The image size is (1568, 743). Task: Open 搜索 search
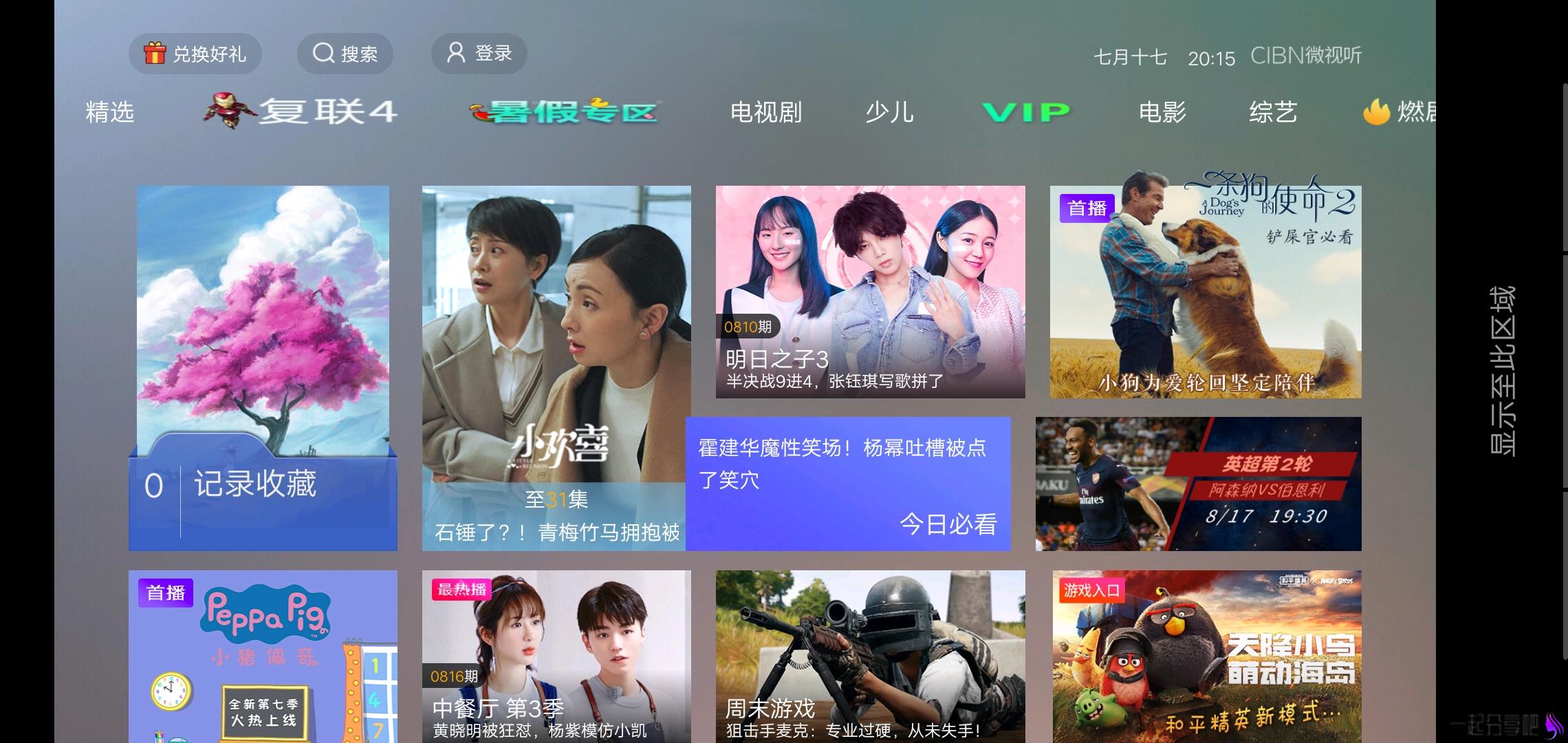point(345,54)
